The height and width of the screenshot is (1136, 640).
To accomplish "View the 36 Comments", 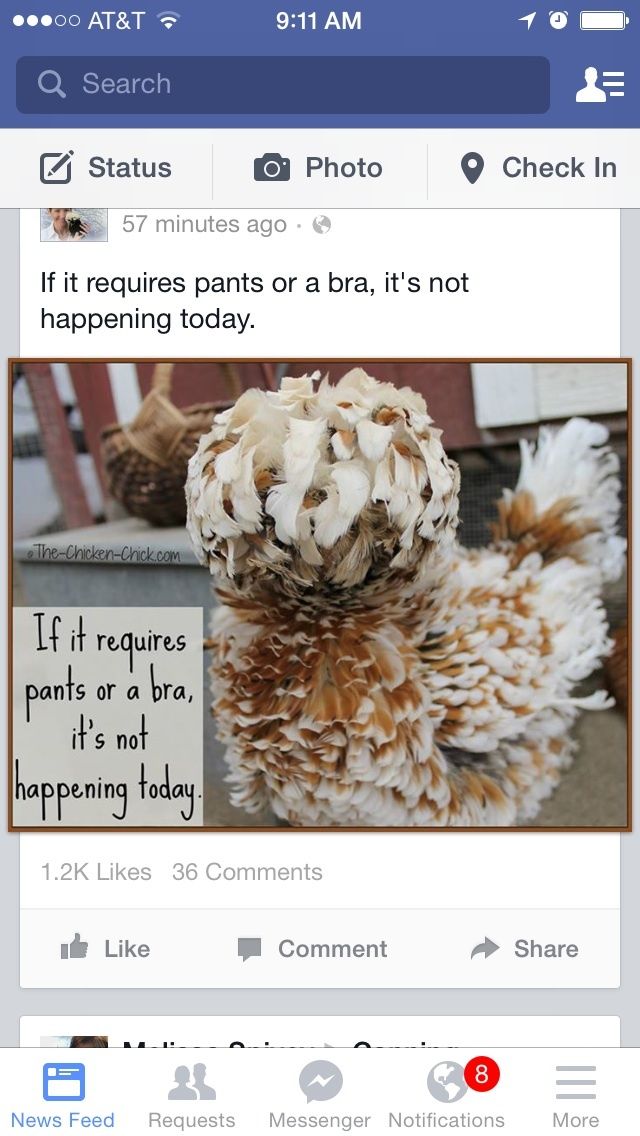I will [x=247, y=872].
